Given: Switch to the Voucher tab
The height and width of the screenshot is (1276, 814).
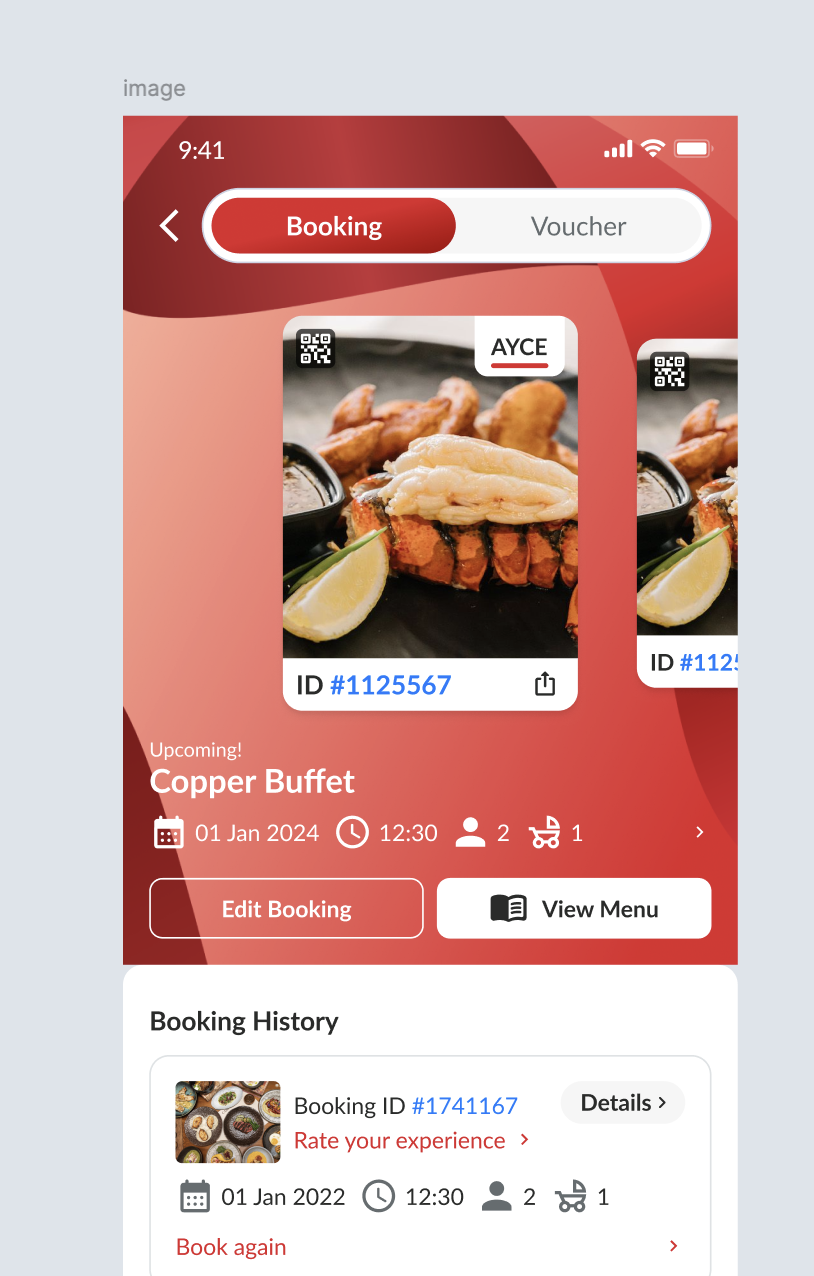Looking at the screenshot, I should click(578, 226).
